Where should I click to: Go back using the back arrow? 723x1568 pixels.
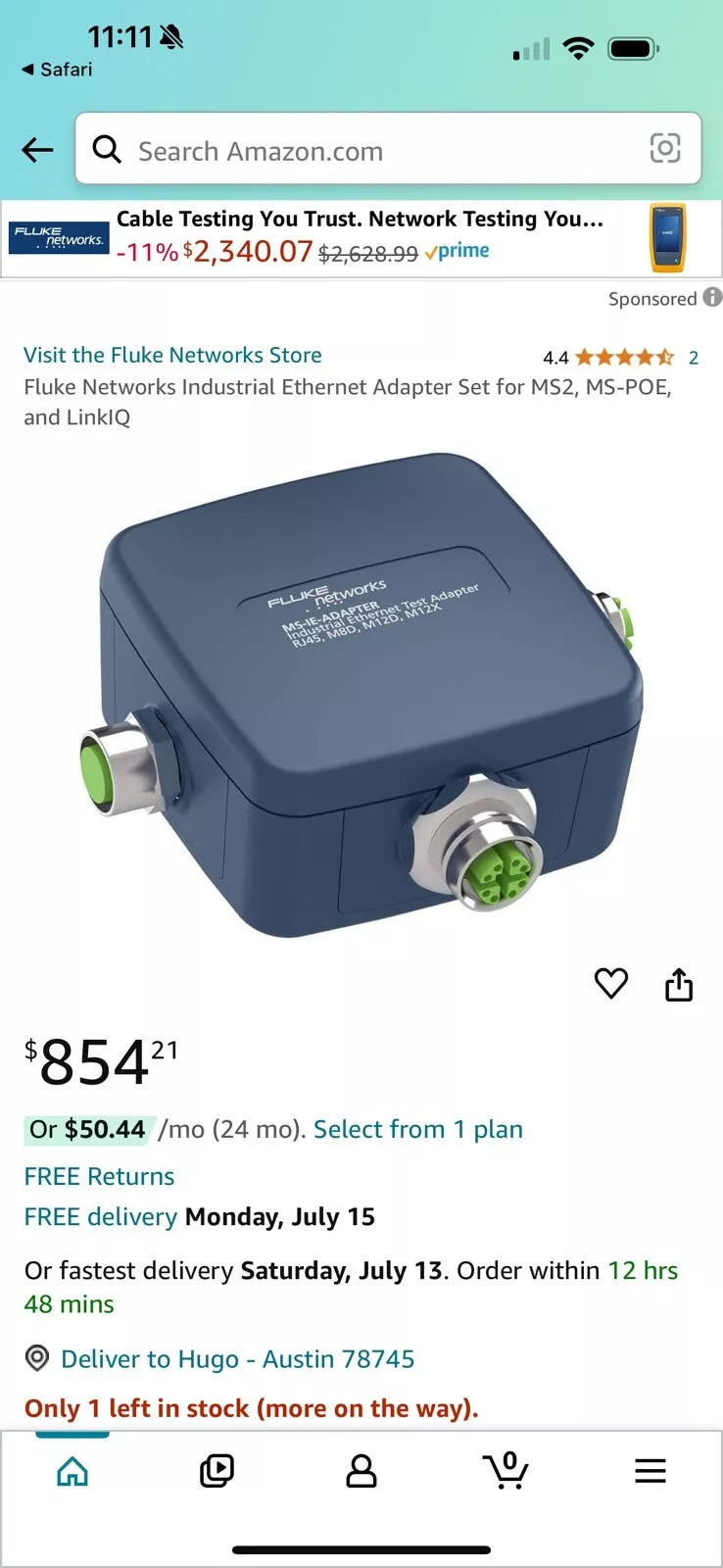point(37,150)
